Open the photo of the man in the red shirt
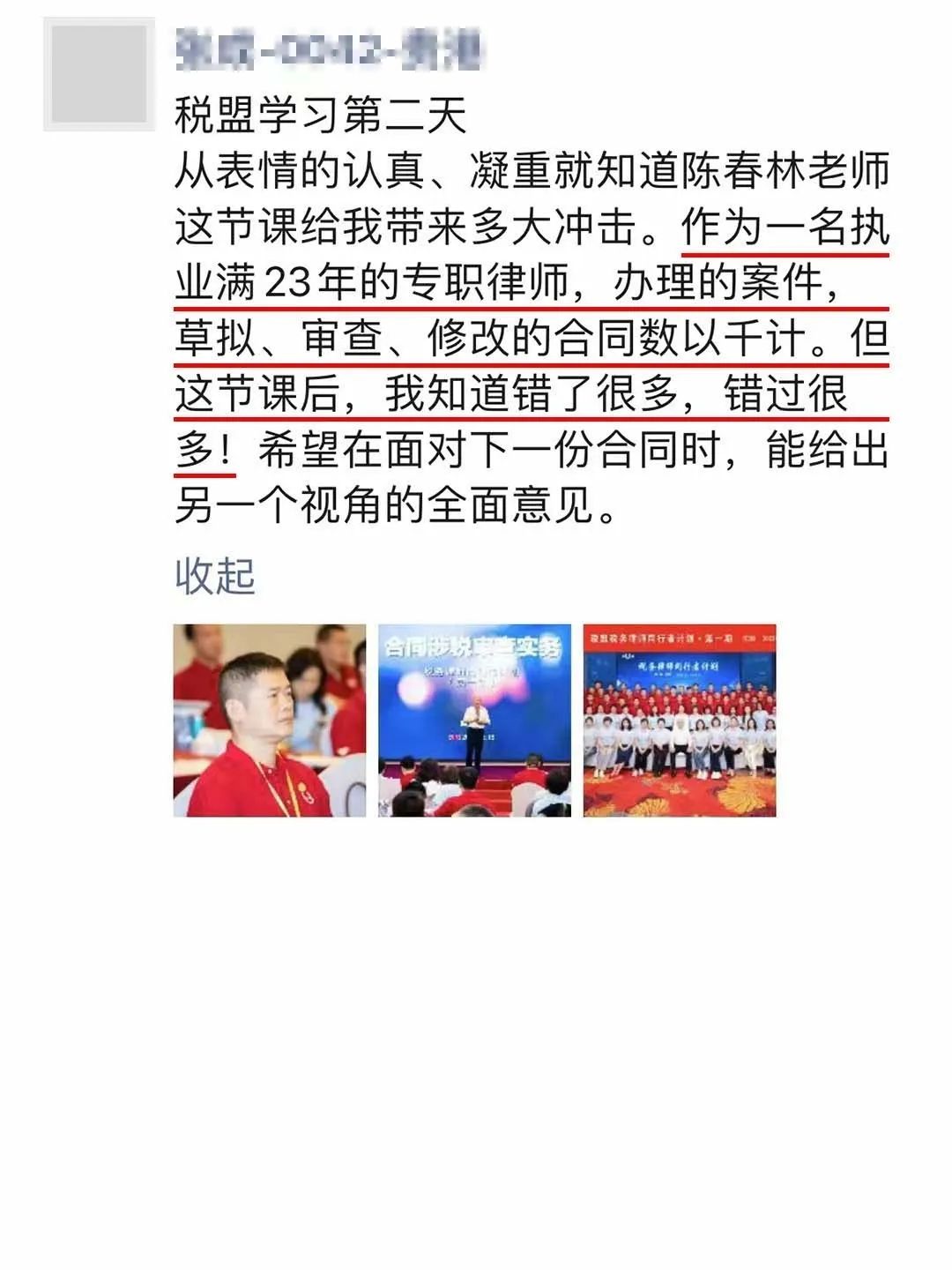Screen dimensions: 952x1270 coord(270,721)
